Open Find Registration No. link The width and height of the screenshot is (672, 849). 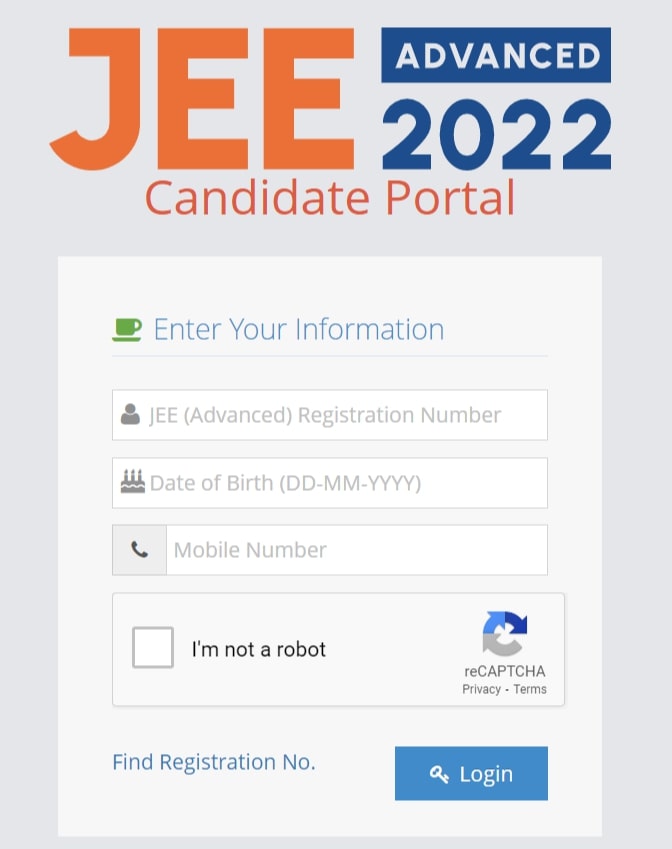coord(213,762)
